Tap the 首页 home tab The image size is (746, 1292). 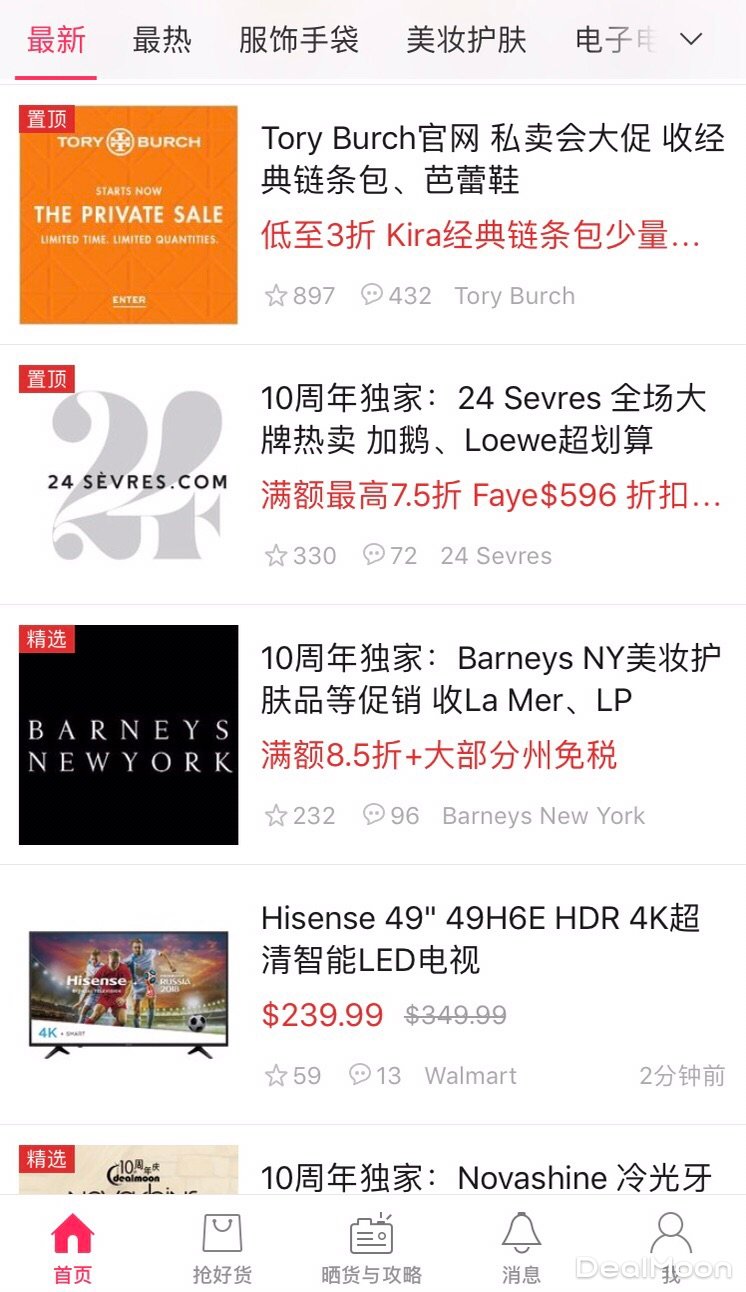click(x=72, y=1247)
